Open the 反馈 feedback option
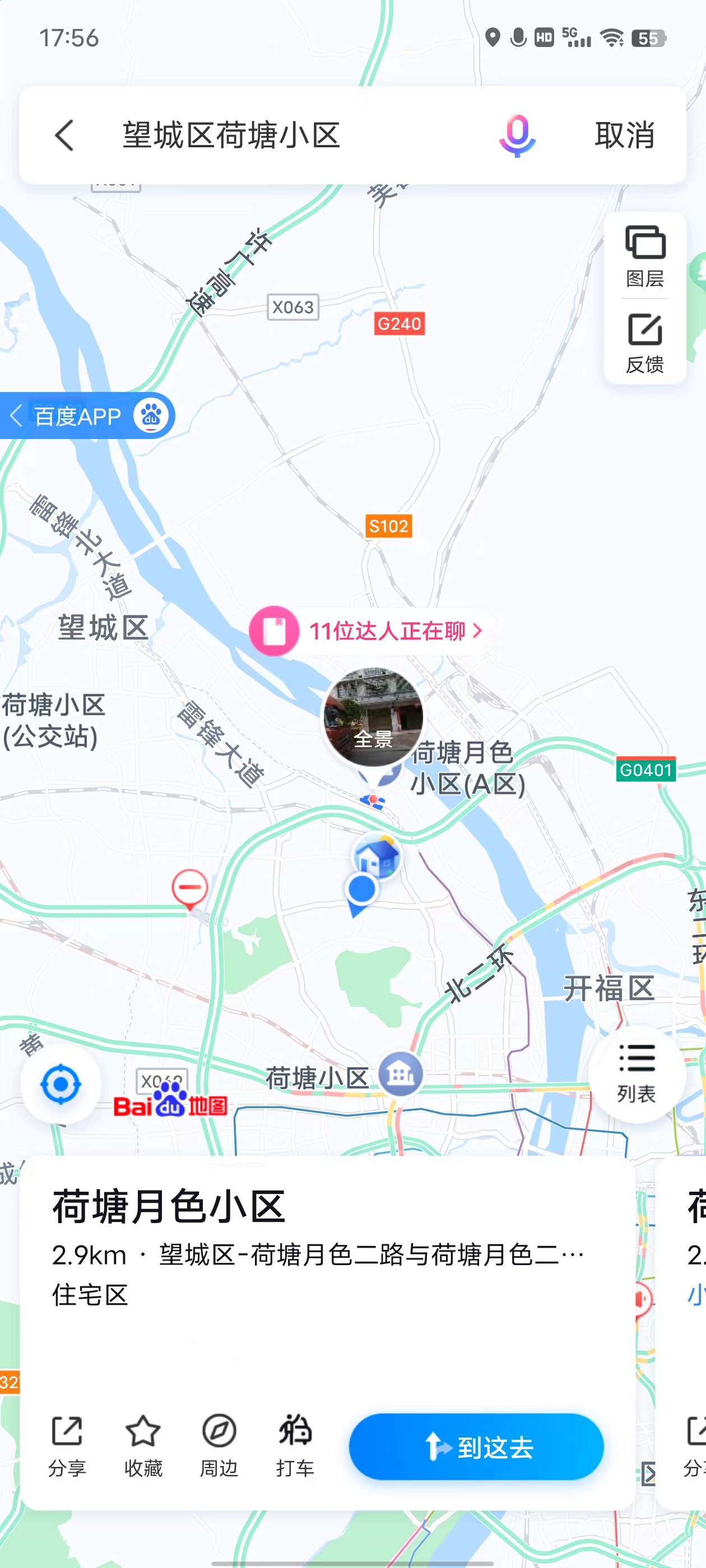 [644, 343]
